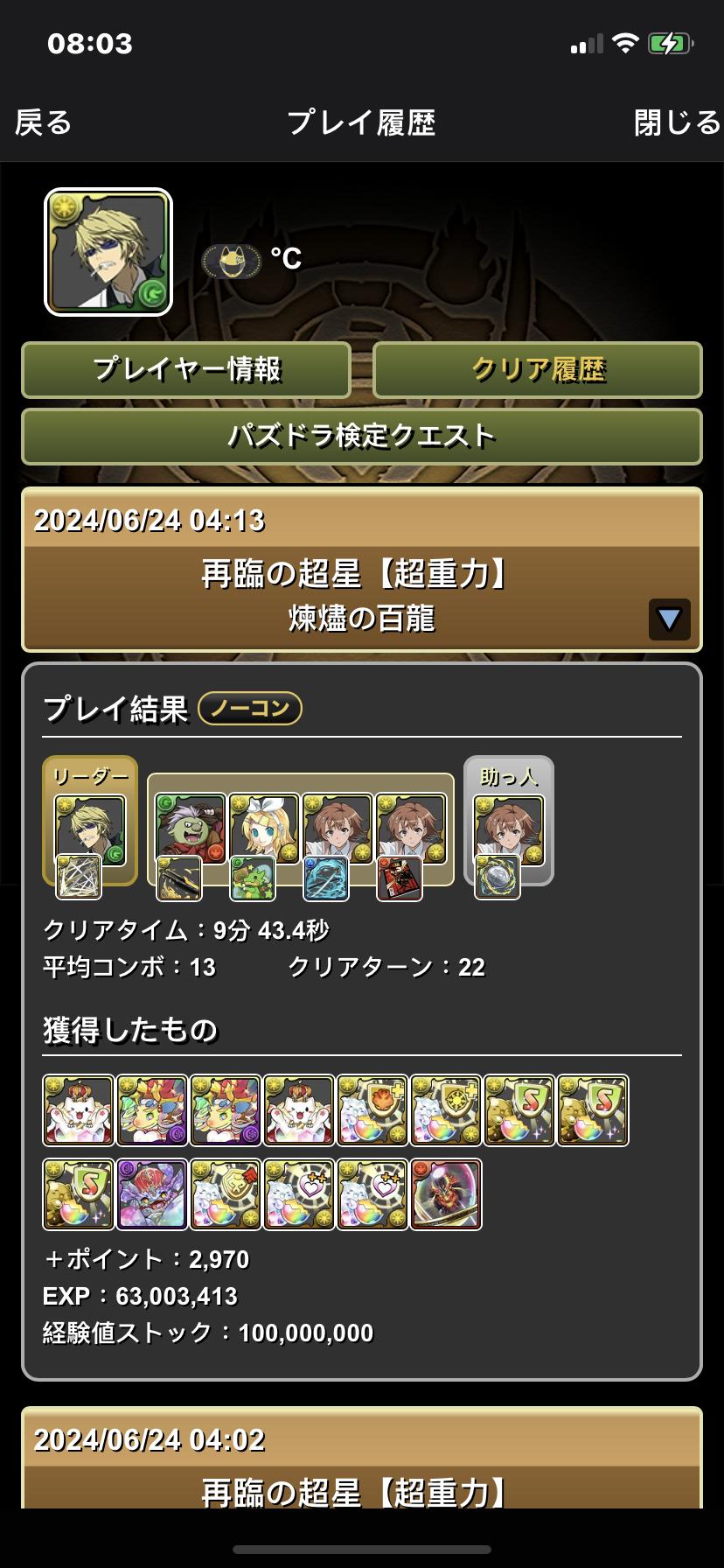View the 助っ人 helper monster
This screenshot has height=1568, width=724.
tap(509, 829)
